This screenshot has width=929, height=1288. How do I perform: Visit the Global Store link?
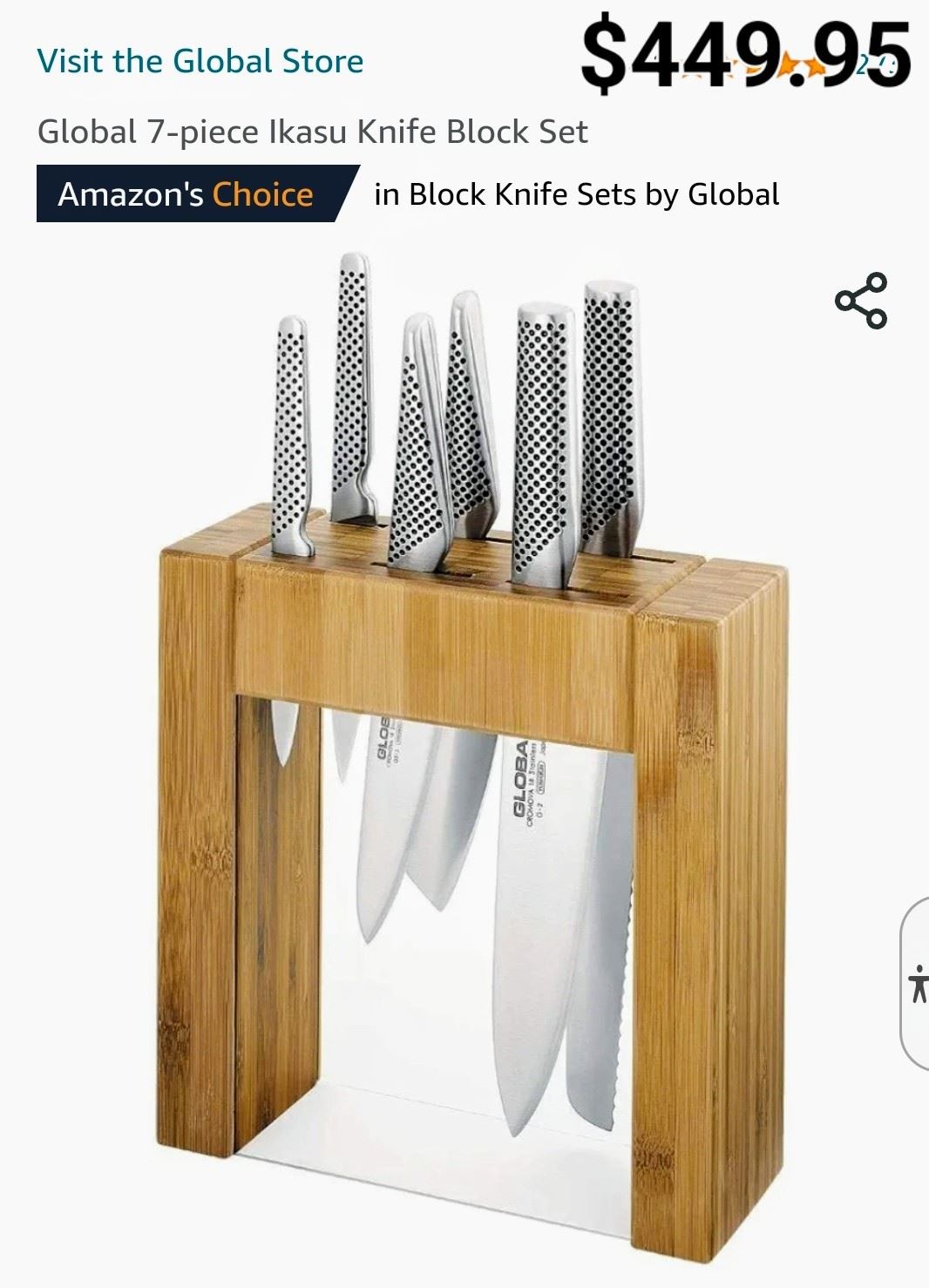[x=200, y=62]
